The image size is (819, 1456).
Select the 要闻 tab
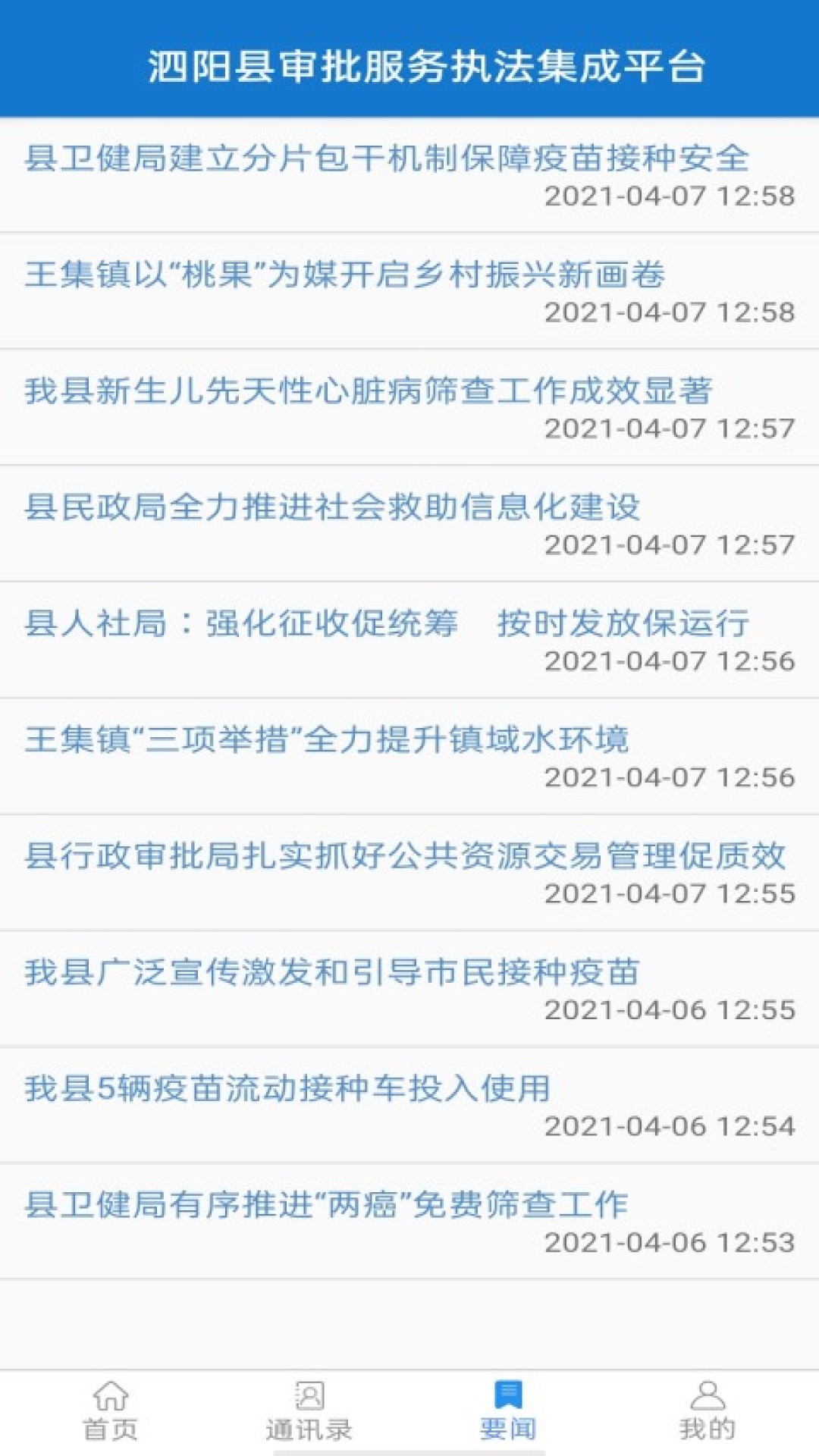tap(508, 1410)
